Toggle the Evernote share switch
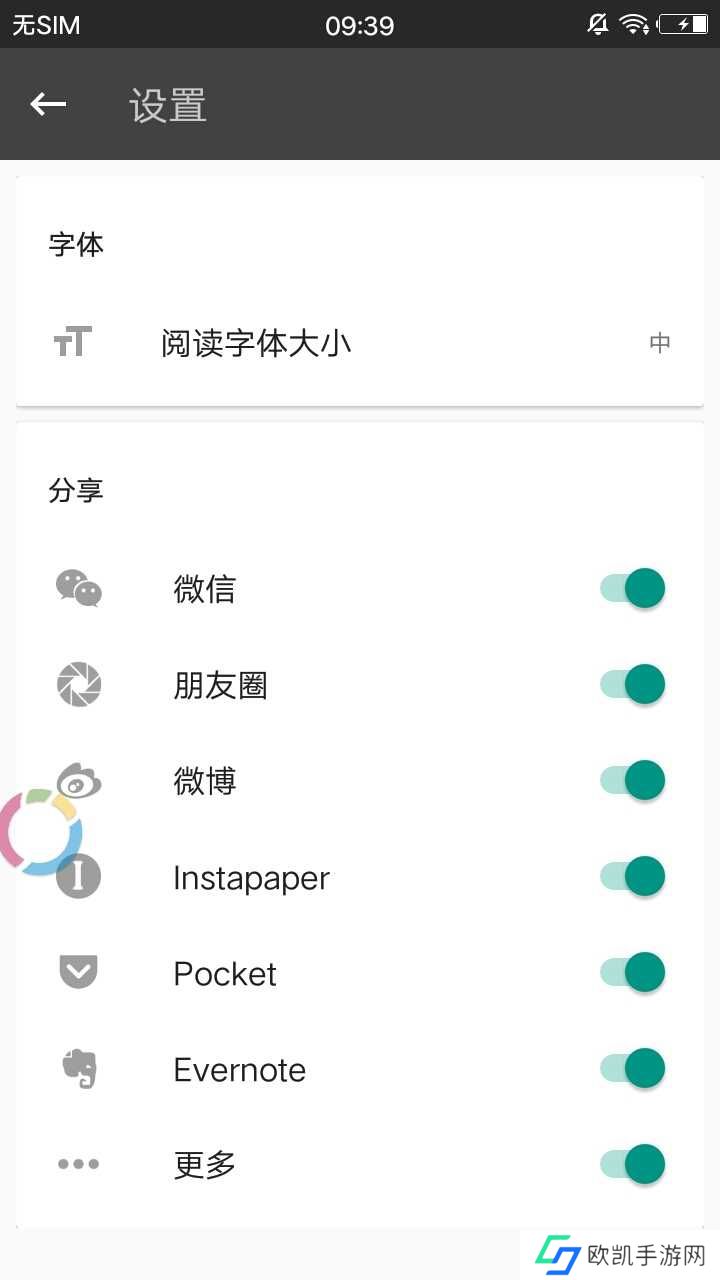This screenshot has height=1280, width=720. pyautogui.click(x=633, y=1068)
